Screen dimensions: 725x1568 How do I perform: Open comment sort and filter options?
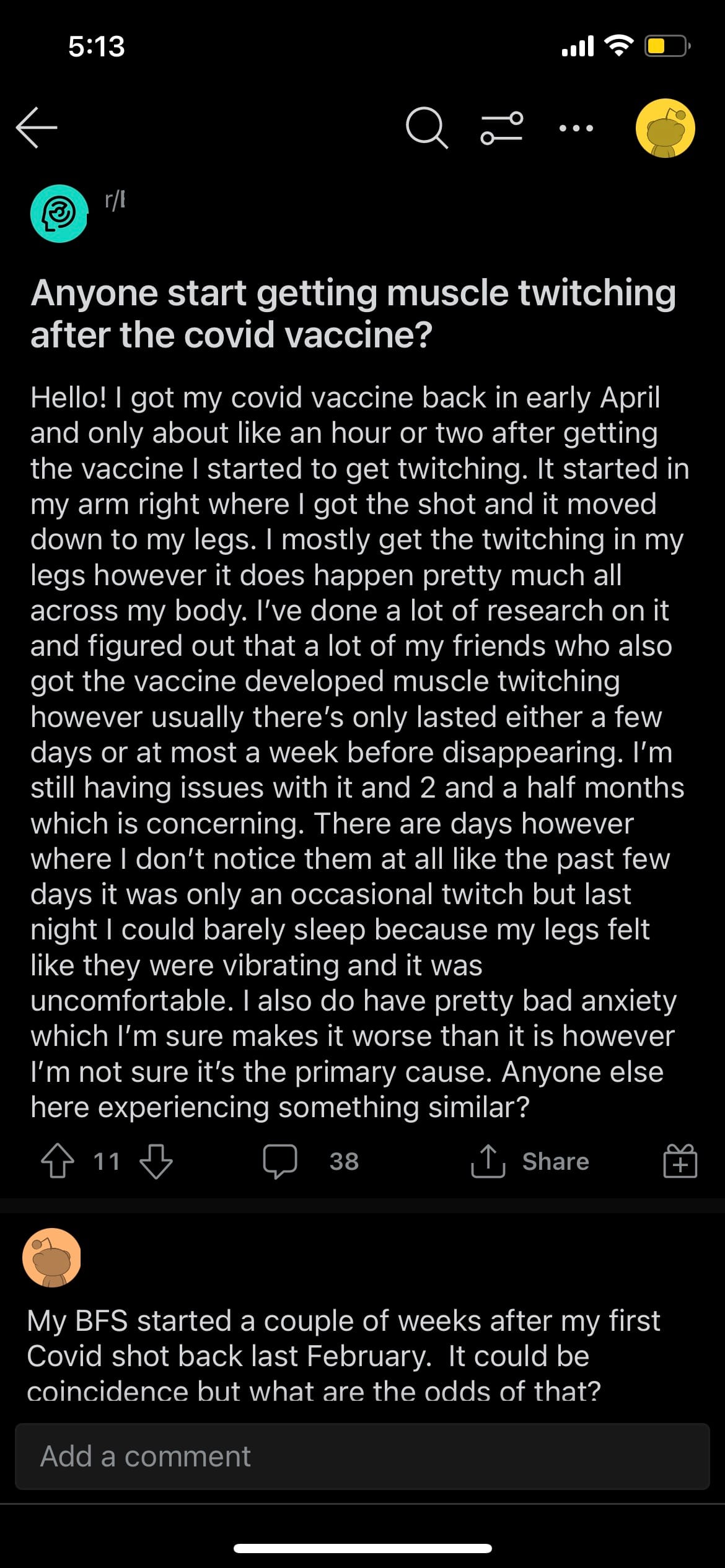pos(502,128)
